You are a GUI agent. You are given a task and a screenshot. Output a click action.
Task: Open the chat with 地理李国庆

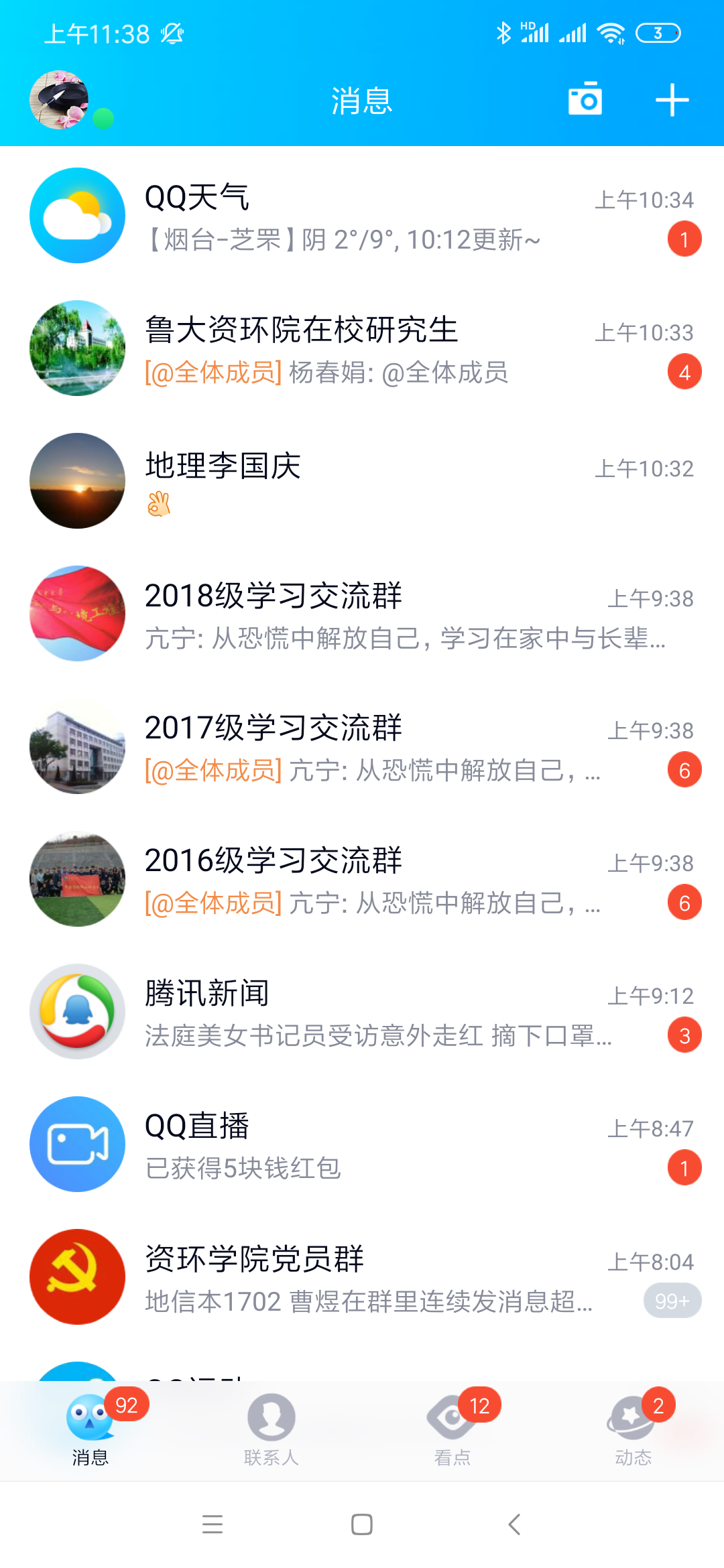tap(362, 481)
